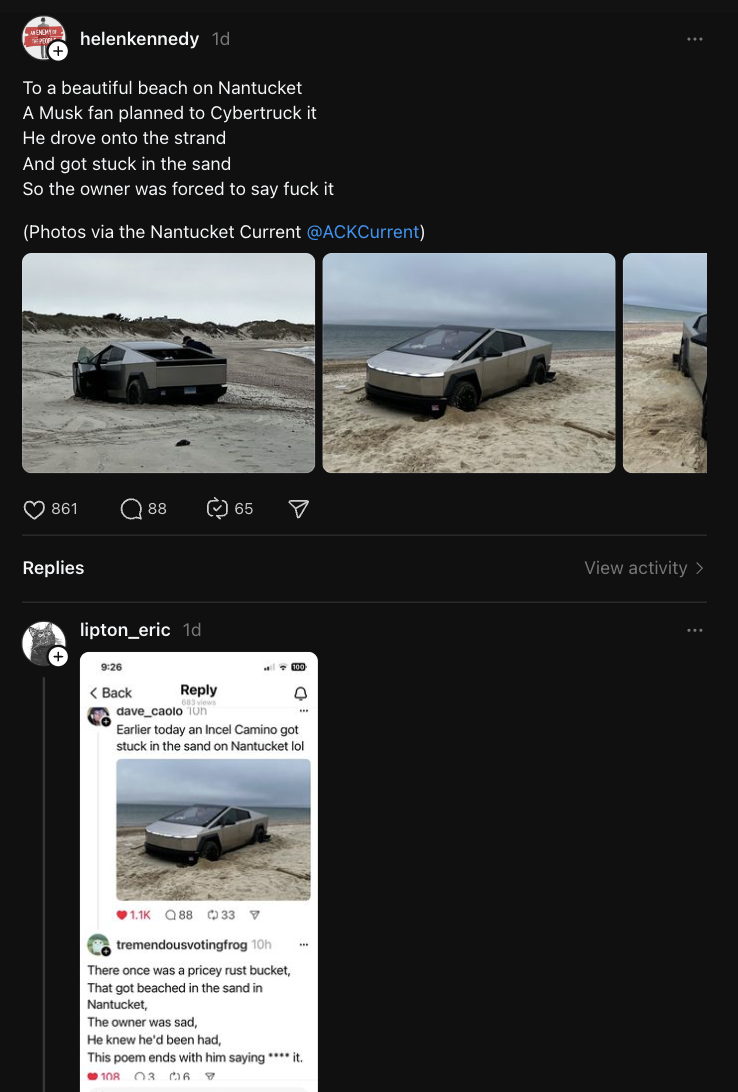
Task: Follow helenkennedy via avatar plus badge
Action: [x=59, y=51]
